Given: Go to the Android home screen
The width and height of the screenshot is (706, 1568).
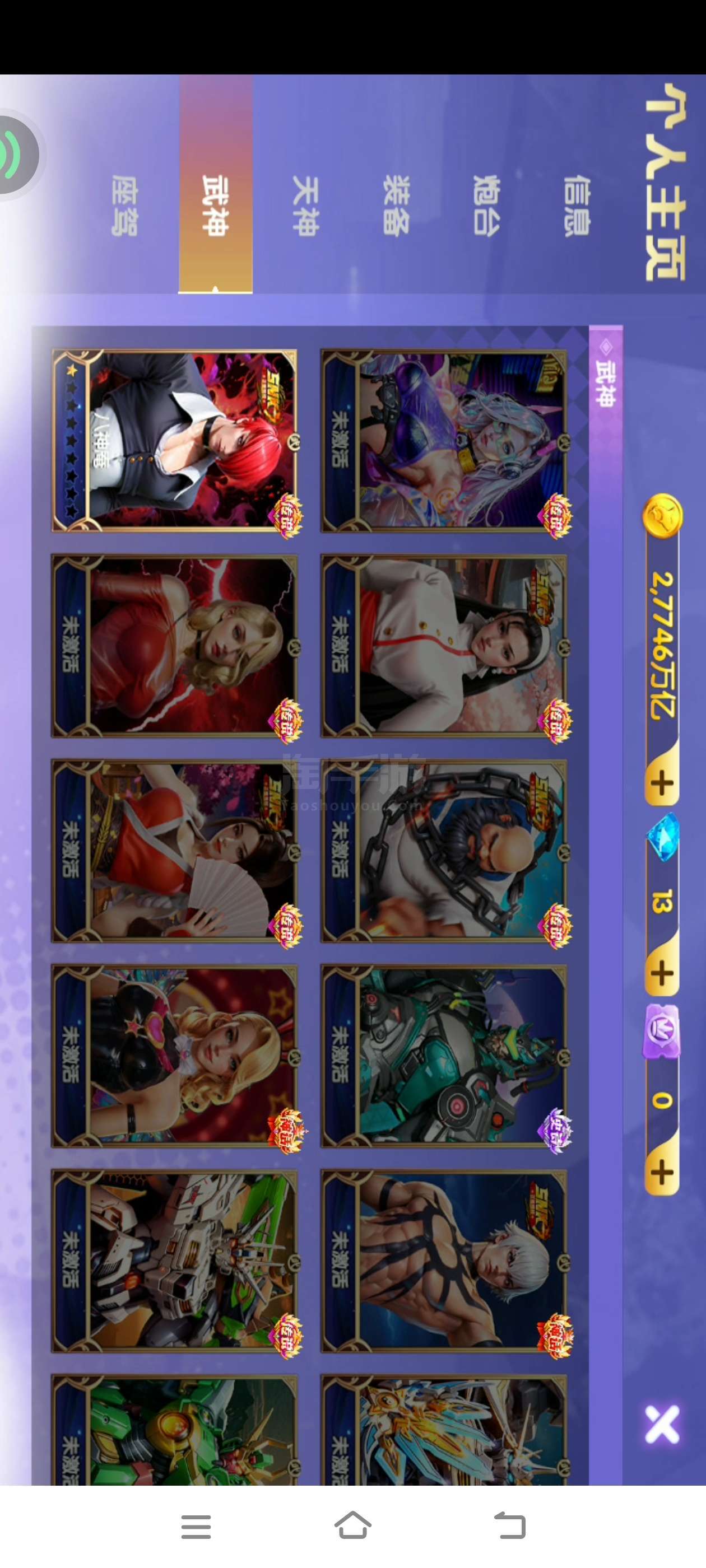Looking at the screenshot, I should [x=352, y=1526].
